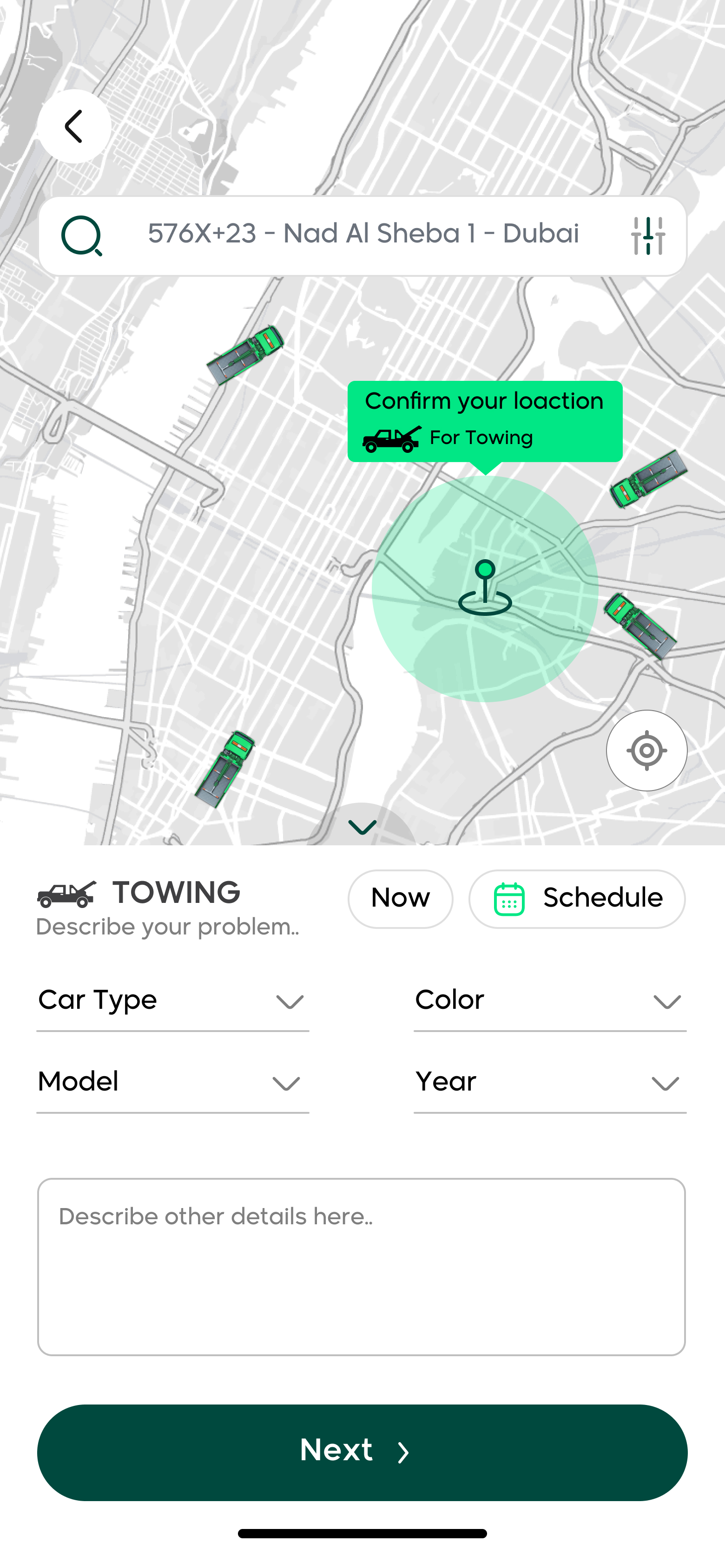Open the filter settings icon
Image resolution: width=725 pixels, height=1568 pixels.
(648, 235)
